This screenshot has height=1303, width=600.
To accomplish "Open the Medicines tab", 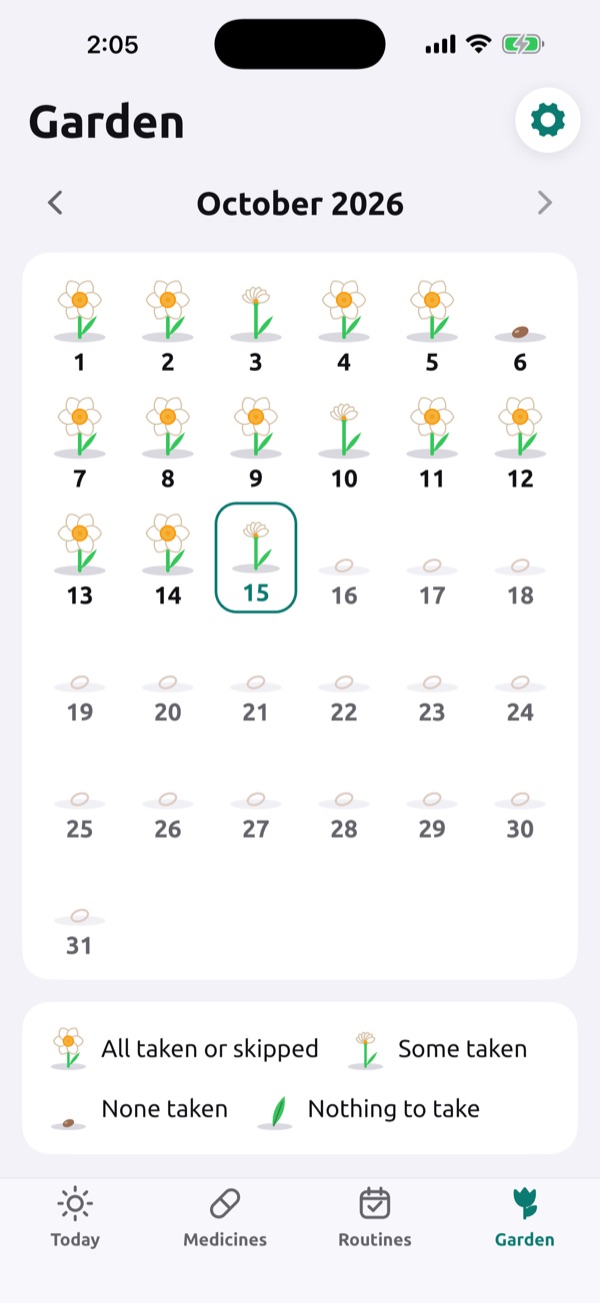I will coord(225,1217).
